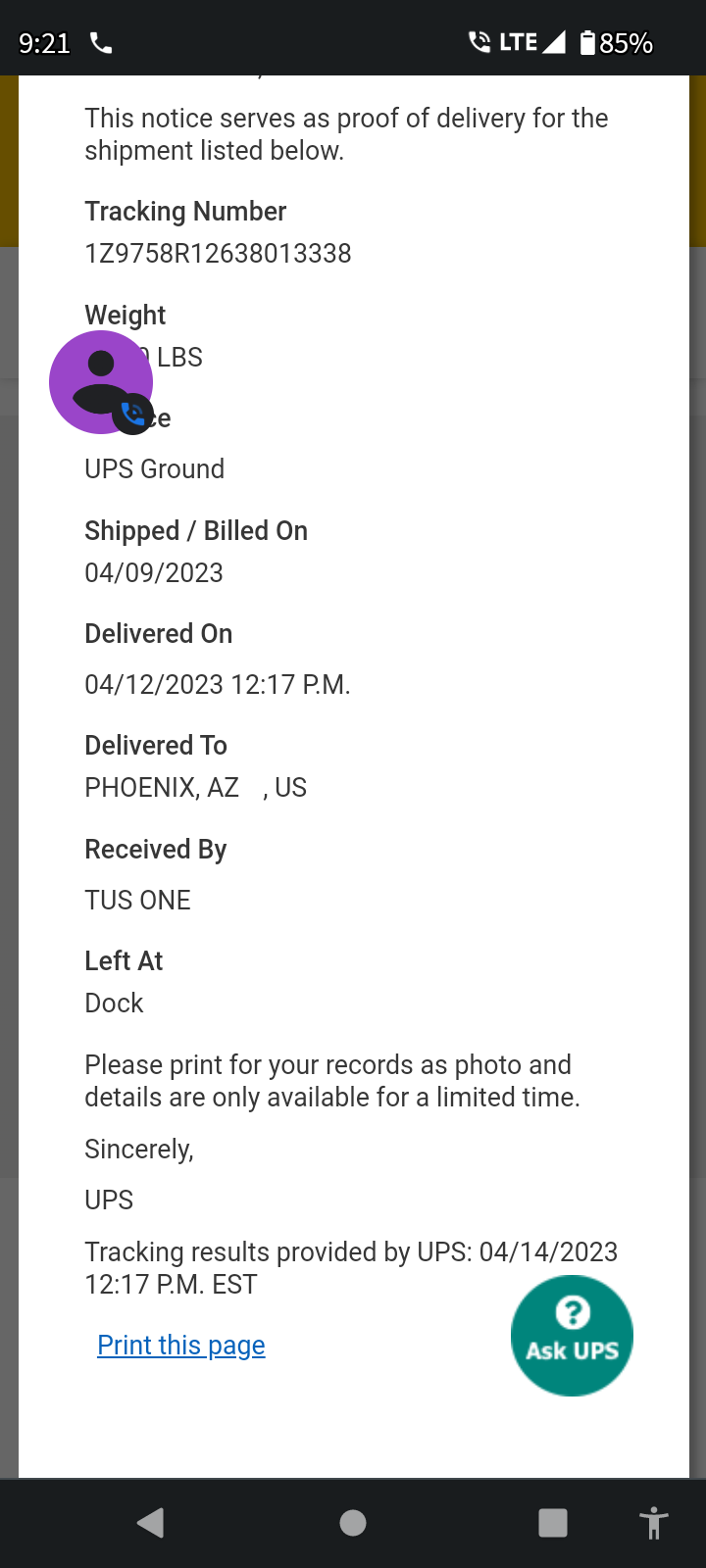This screenshot has height=1568, width=706.
Task: Tap the accessibility shortcut icon in the navigation bar
Action: 653,1523
